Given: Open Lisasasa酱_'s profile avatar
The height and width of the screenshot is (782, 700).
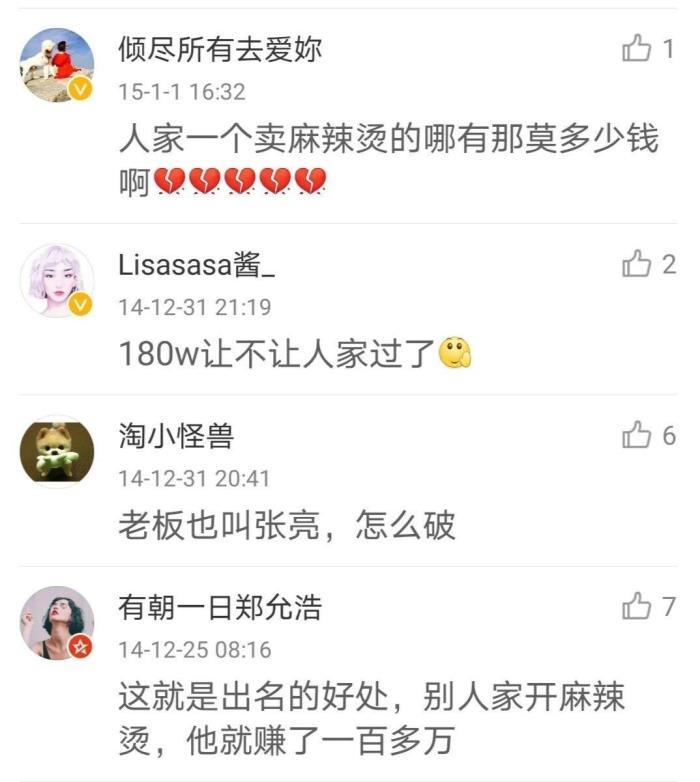Looking at the screenshot, I should [56, 280].
